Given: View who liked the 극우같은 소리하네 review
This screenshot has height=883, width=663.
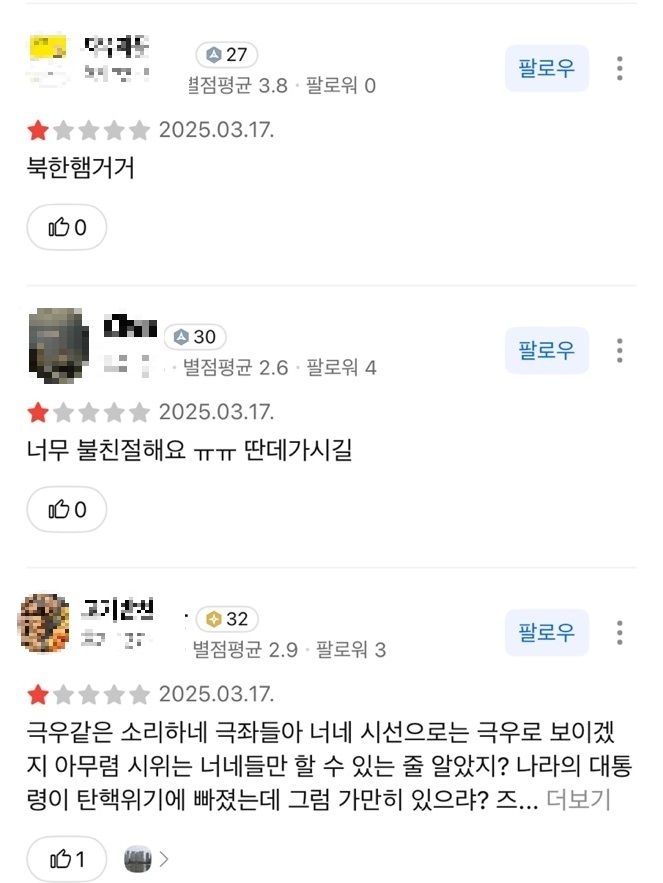Looking at the screenshot, I should [x=146, y=858].
